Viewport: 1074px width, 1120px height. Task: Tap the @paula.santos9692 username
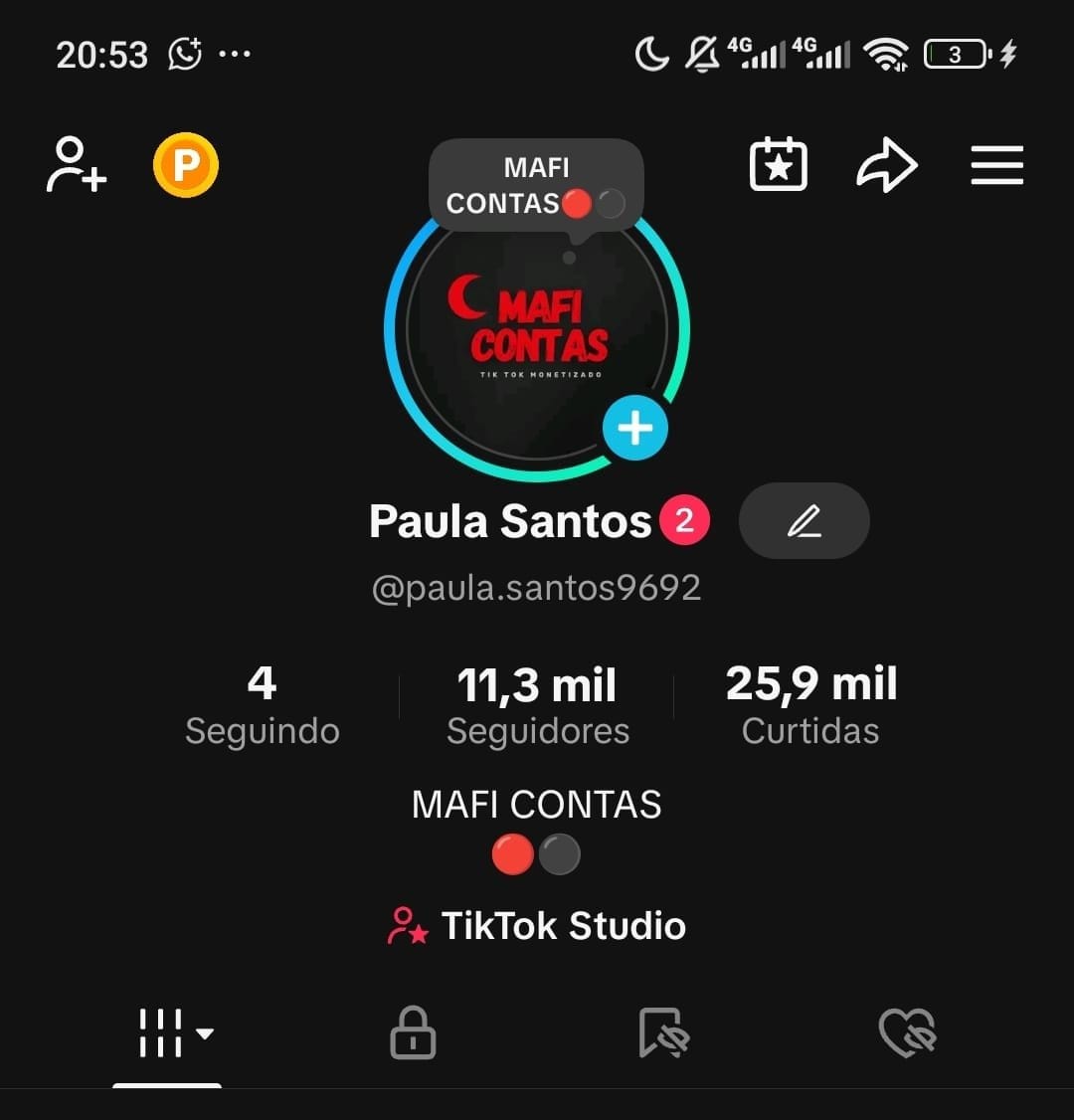coord(537,587)
